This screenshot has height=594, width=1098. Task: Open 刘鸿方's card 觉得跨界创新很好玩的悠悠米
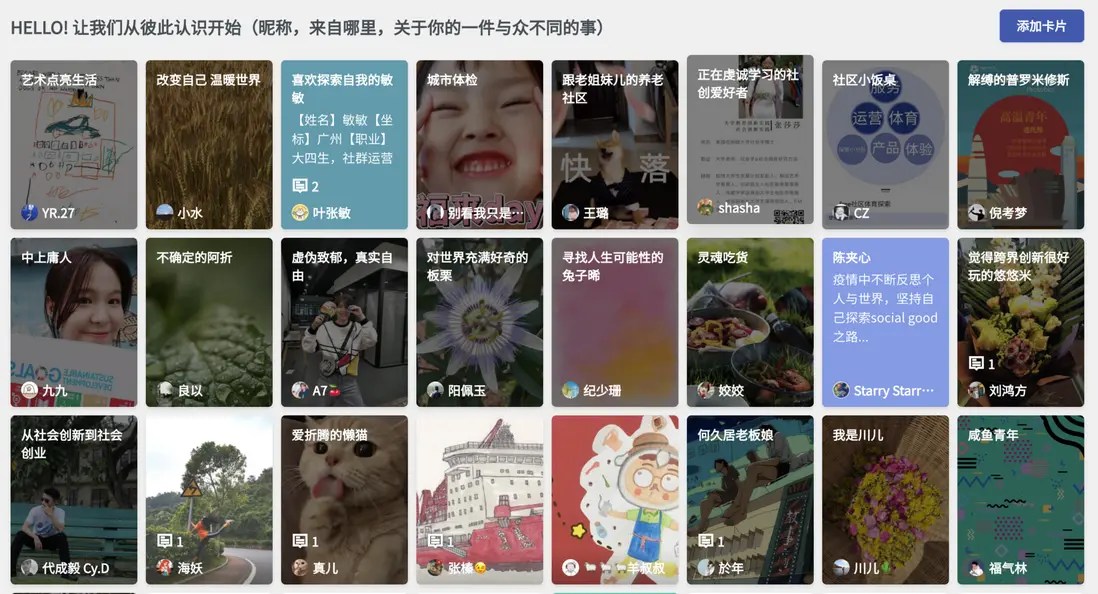1020,322
